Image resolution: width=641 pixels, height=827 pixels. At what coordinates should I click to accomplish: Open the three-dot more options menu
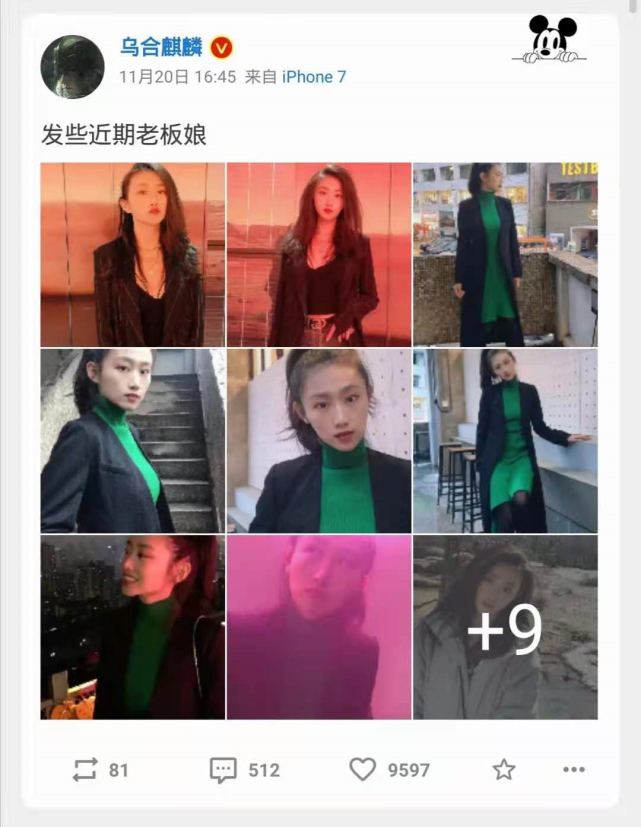[x=573, y=770]
